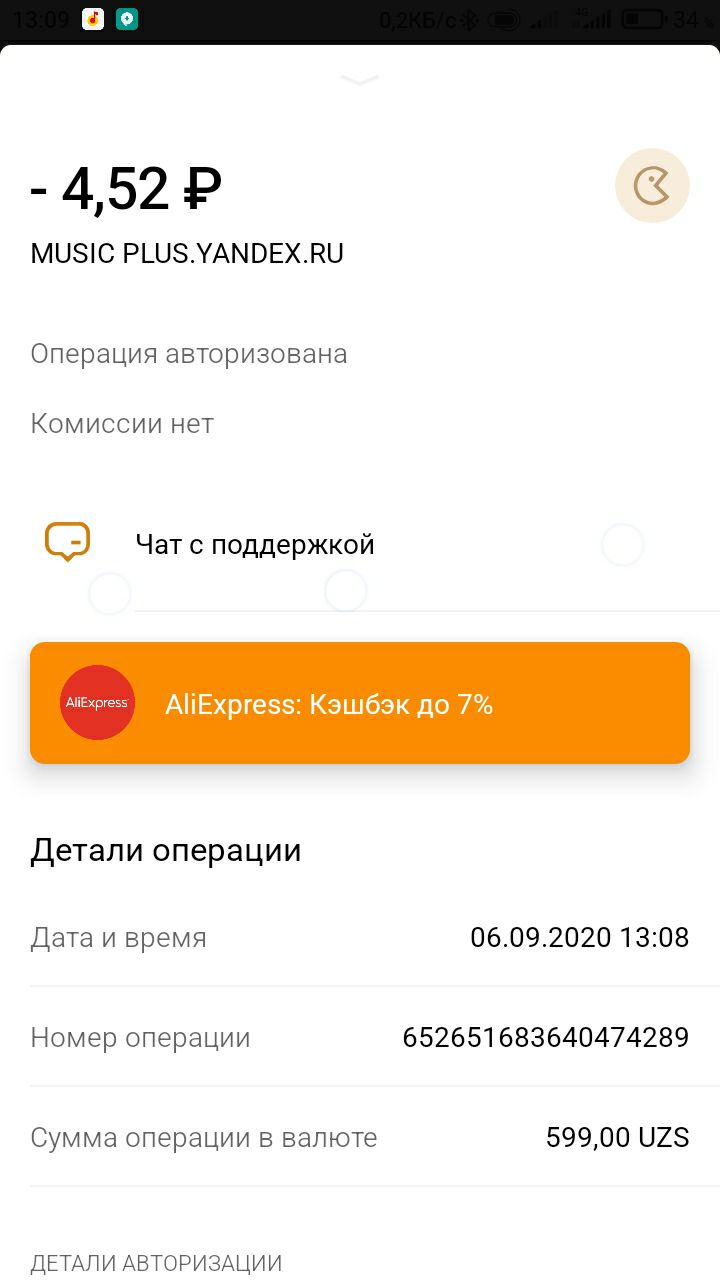
Task: Collapse the sheet with the top chevron
Action: (x=359, y=80)
